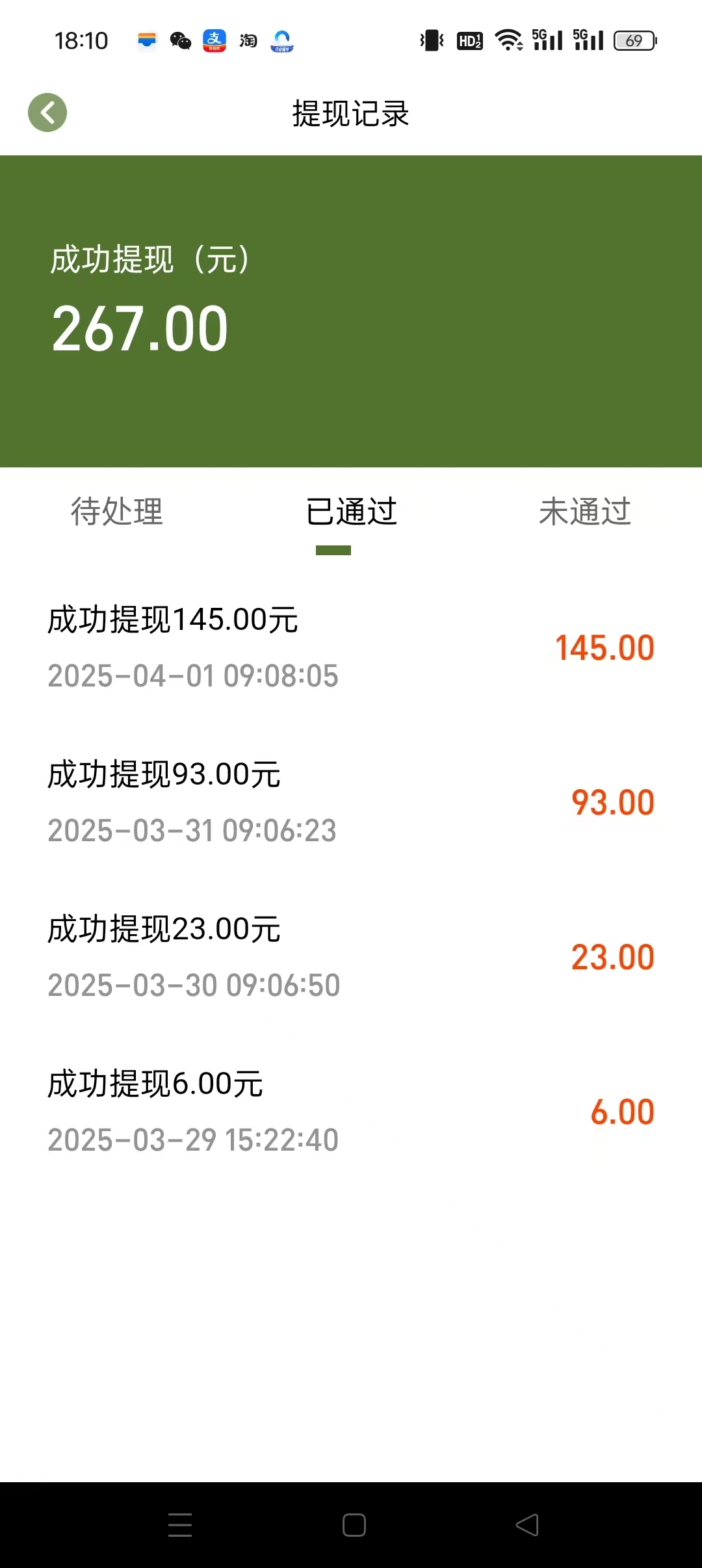Image resolution: width=702 pixels, height=1568 pixels.
Task: Tap the 5G signal strength icon
Action: [x=546, y=41]
